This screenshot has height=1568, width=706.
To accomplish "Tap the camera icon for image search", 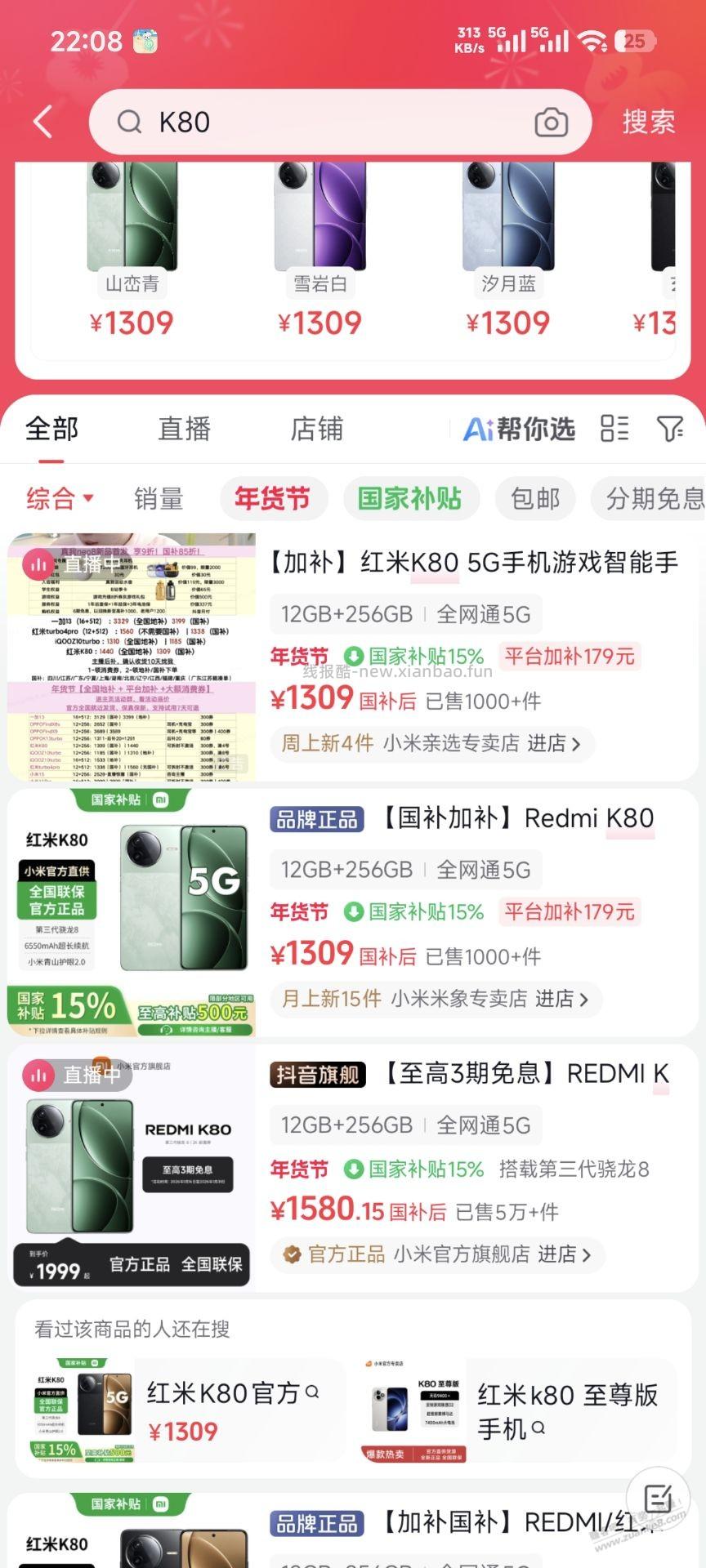I will coord(552,122).
